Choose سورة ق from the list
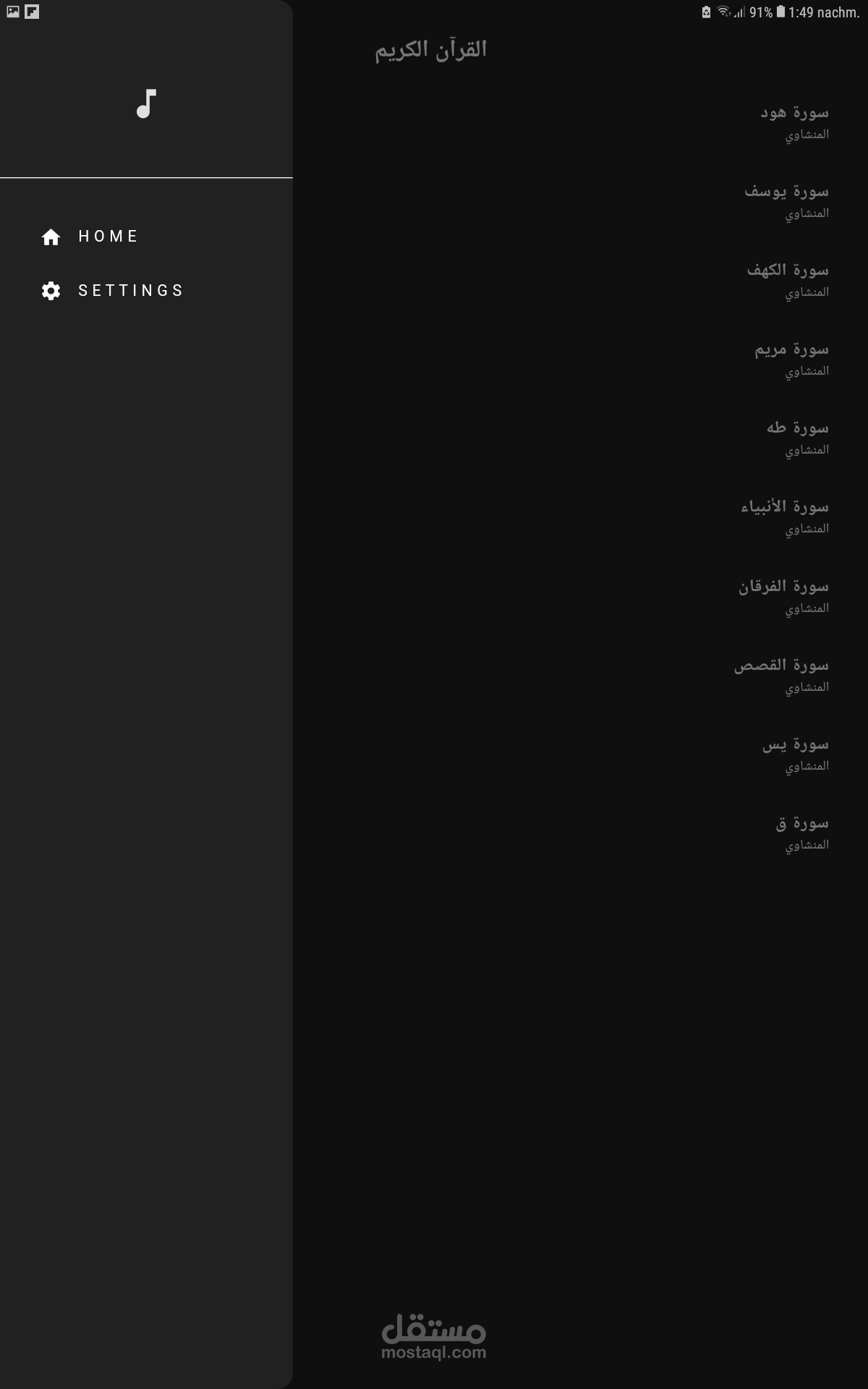 click(801, 832)
